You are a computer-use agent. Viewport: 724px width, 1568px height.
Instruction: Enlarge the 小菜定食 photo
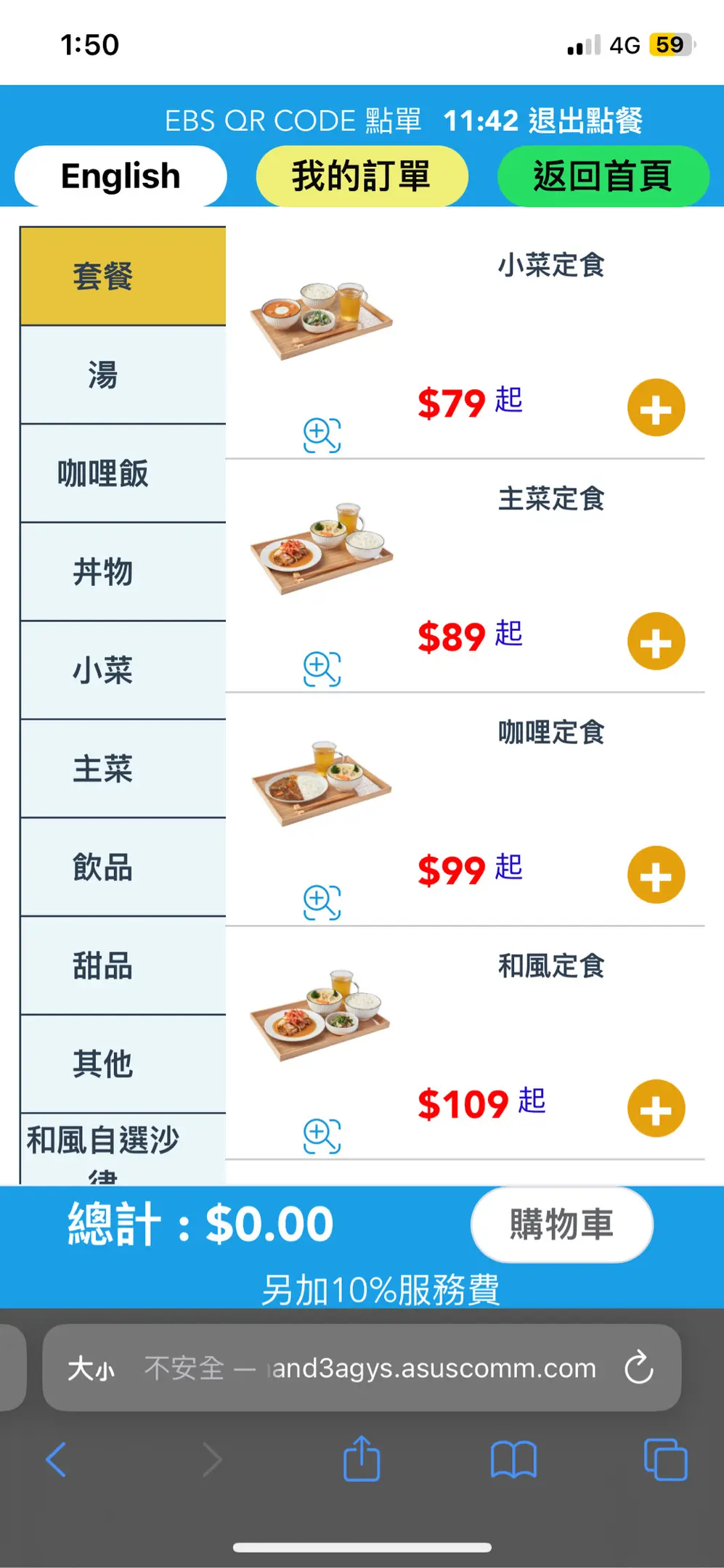pyautogui.click(x=322, y=436)
